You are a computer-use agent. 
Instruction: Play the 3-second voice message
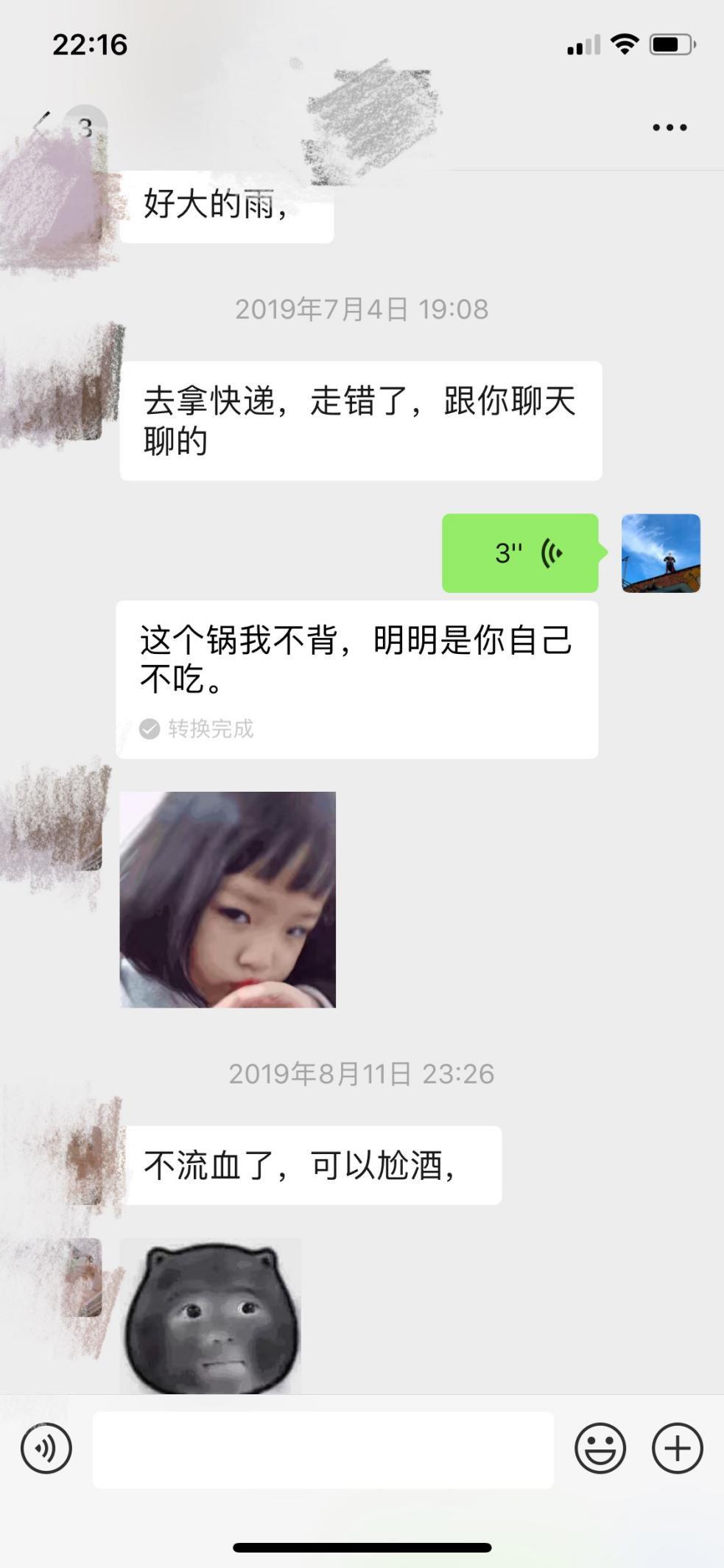tap(520, 553)
